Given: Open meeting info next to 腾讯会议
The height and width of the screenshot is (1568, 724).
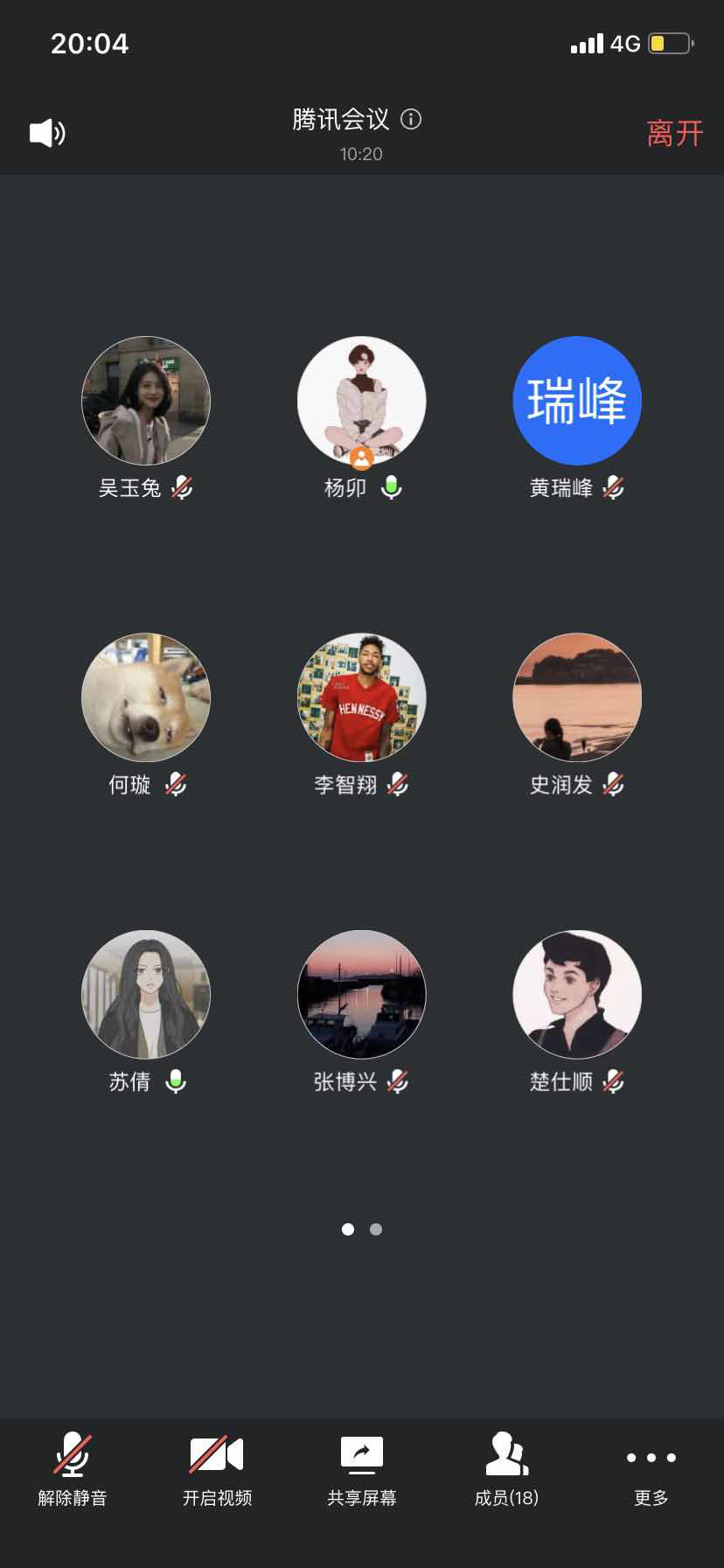Looking at the screenshot, I should click(411, 119).
